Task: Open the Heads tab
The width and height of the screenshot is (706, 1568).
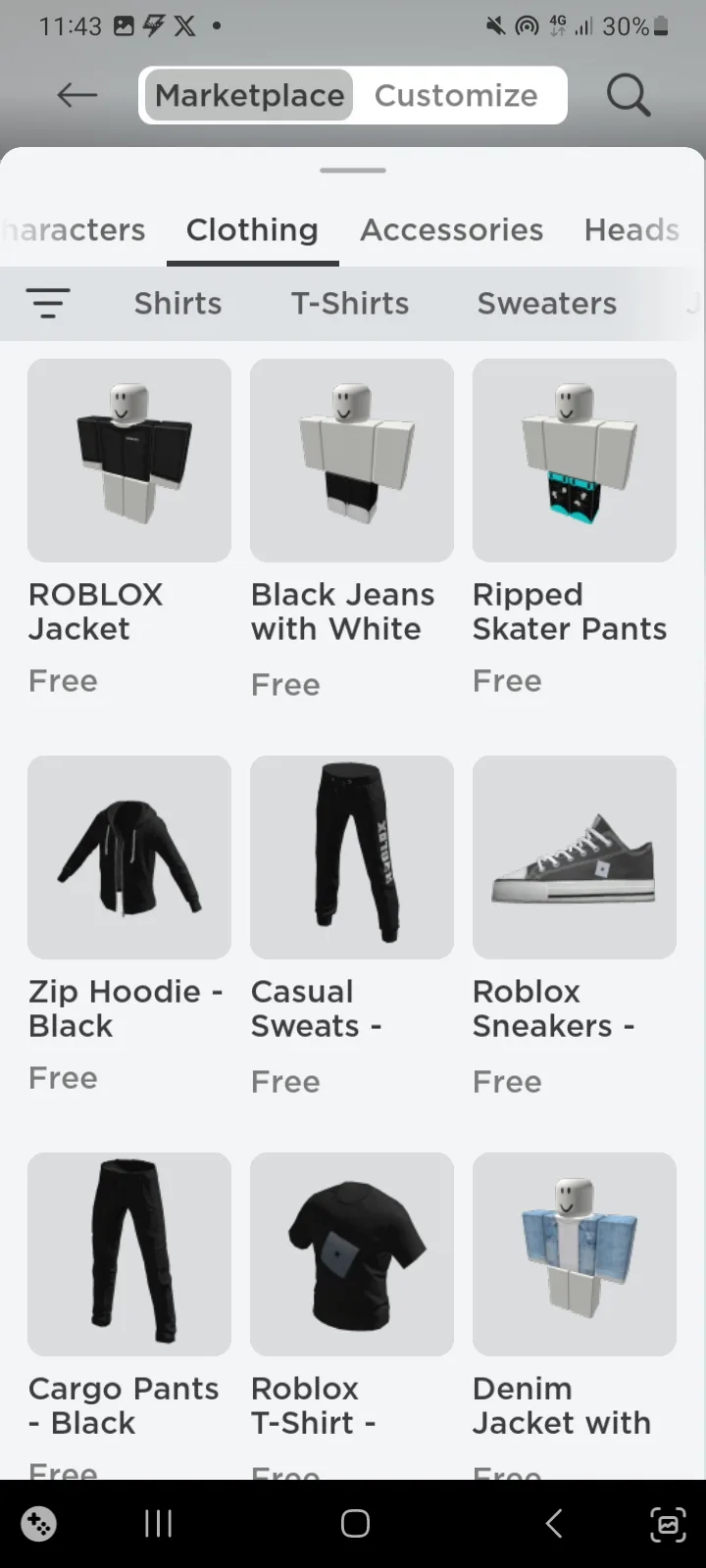Action: [x=631, y=229]
